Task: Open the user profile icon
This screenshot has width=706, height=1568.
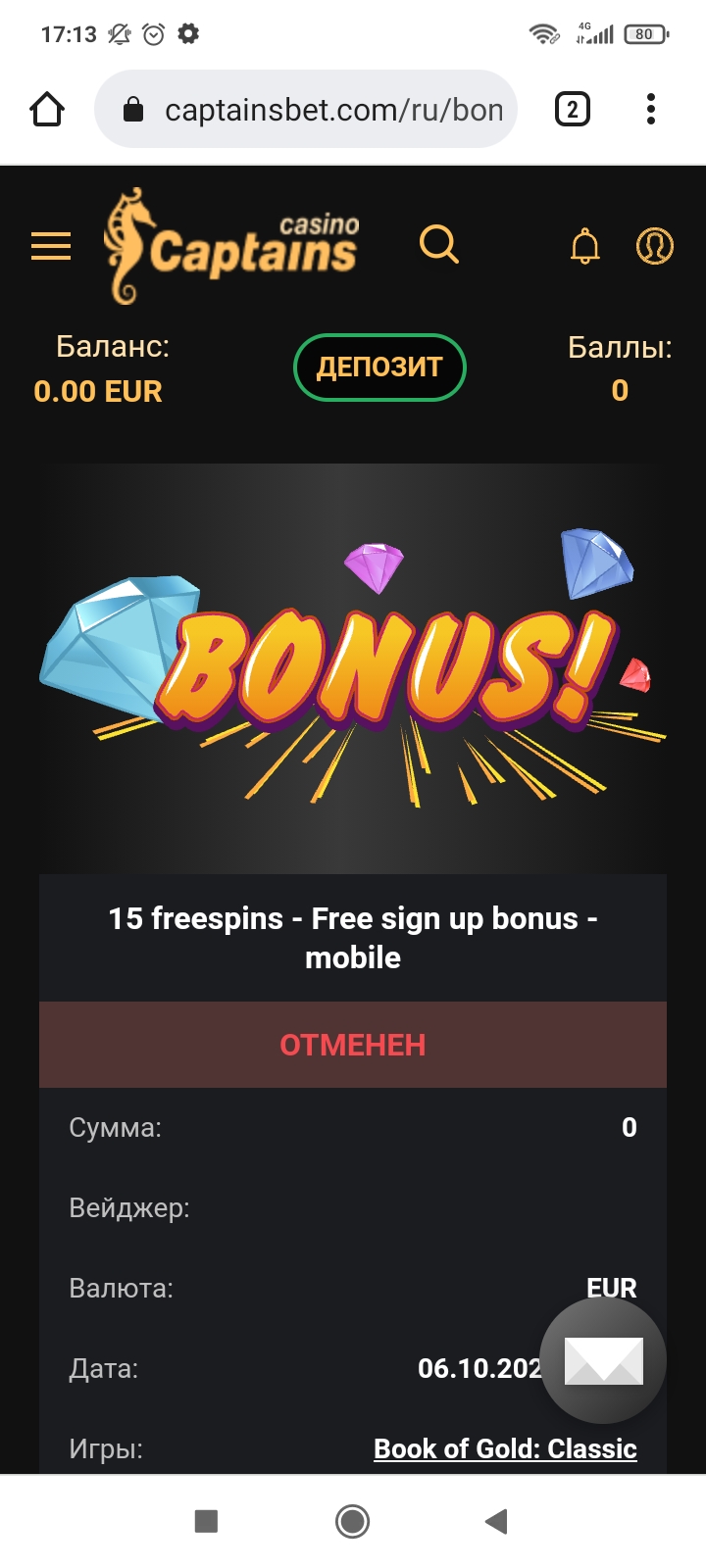Action: click(x=655, y=246)
